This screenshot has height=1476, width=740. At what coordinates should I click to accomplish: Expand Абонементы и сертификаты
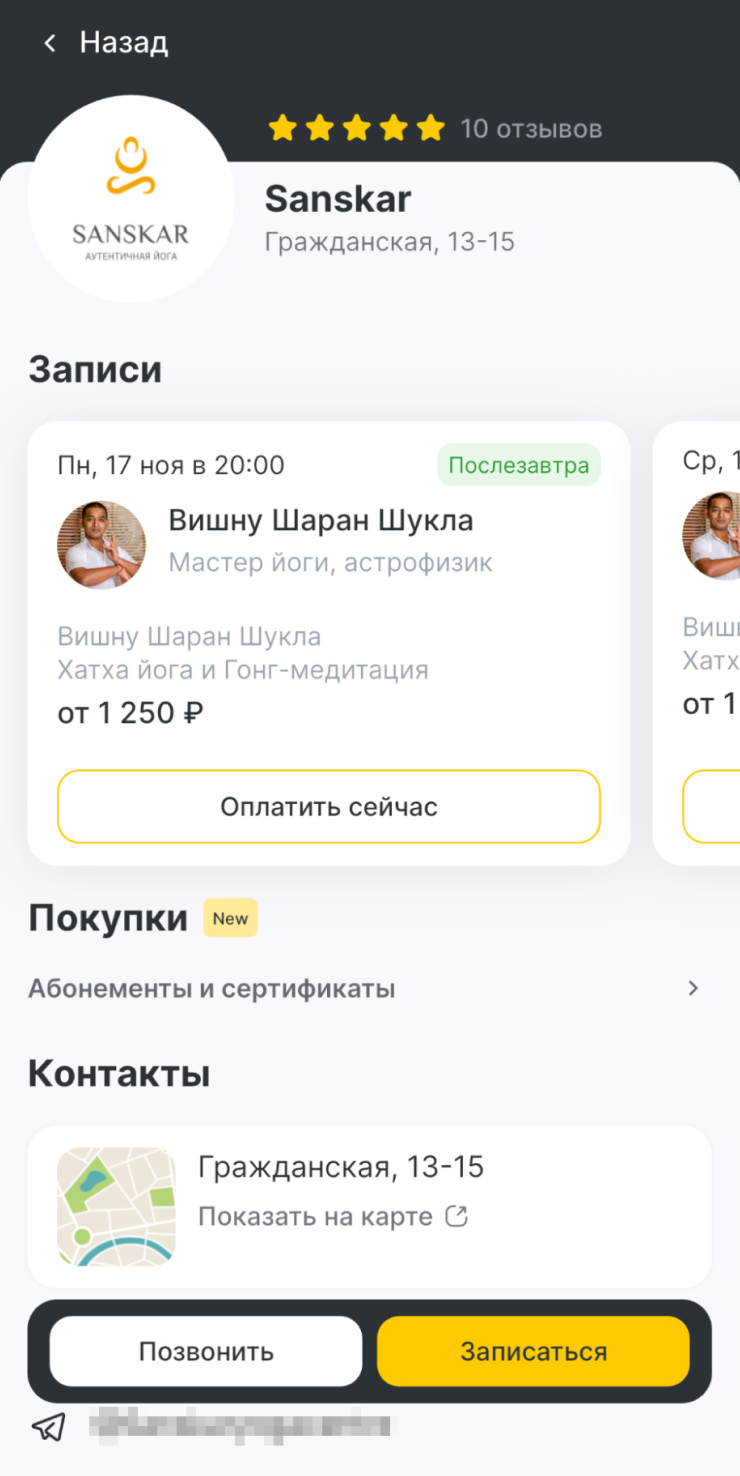coord(212,988)
